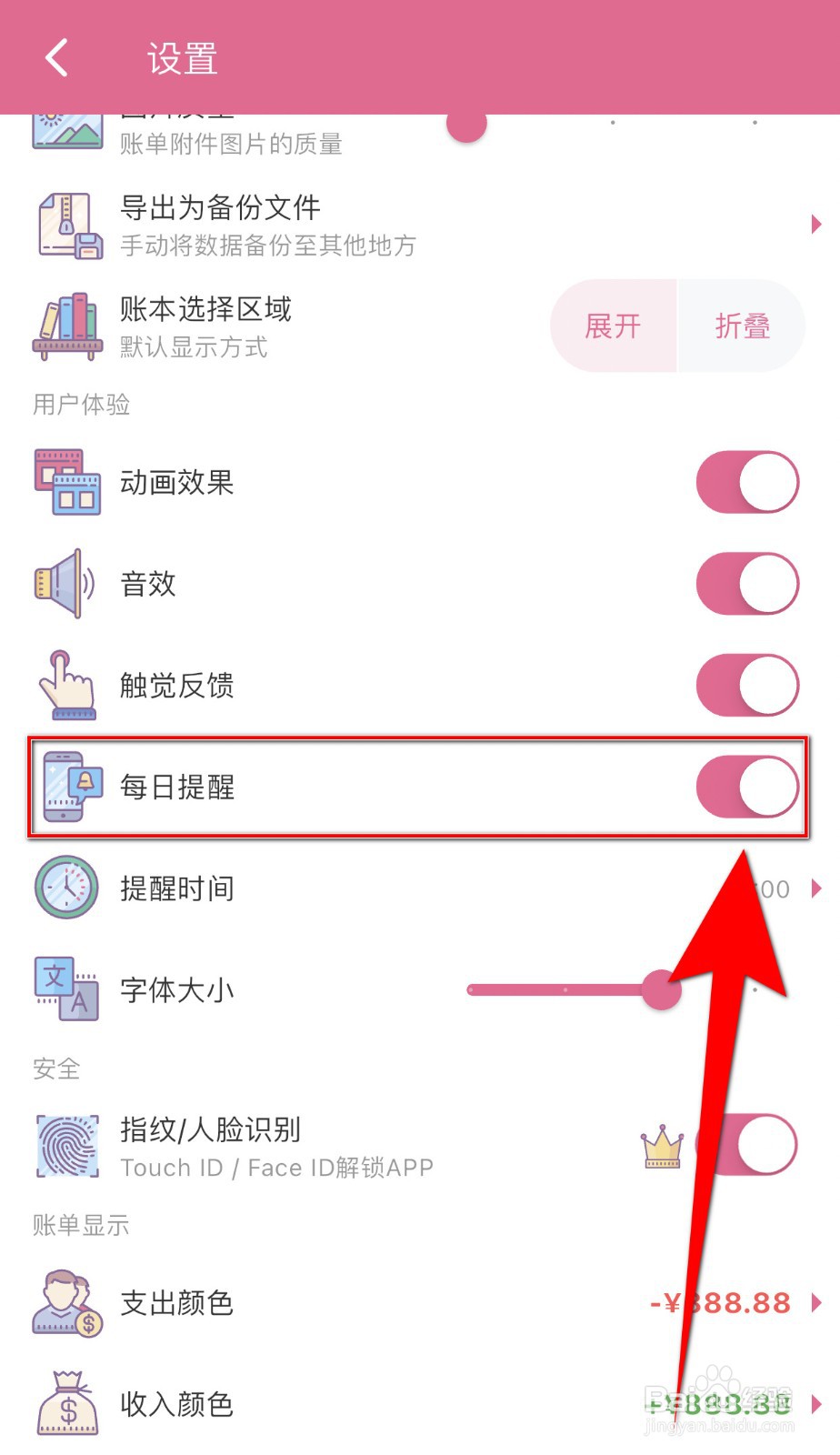840x1455 pixels.
Task: Click the bookshelf icon for 账本选择区域
Action: (65, 327)
